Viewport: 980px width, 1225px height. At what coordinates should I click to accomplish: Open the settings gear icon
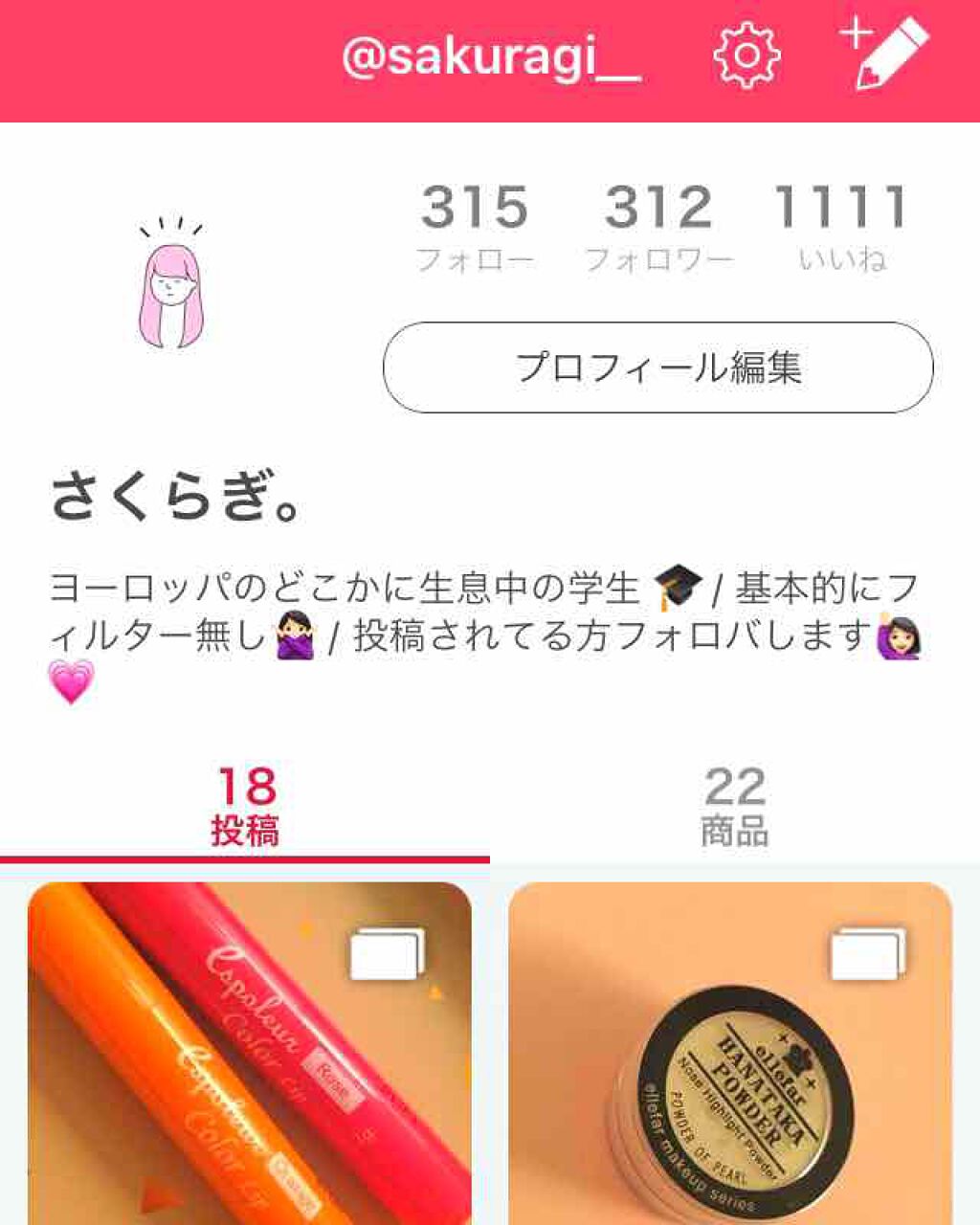click(x=746, y=56)
